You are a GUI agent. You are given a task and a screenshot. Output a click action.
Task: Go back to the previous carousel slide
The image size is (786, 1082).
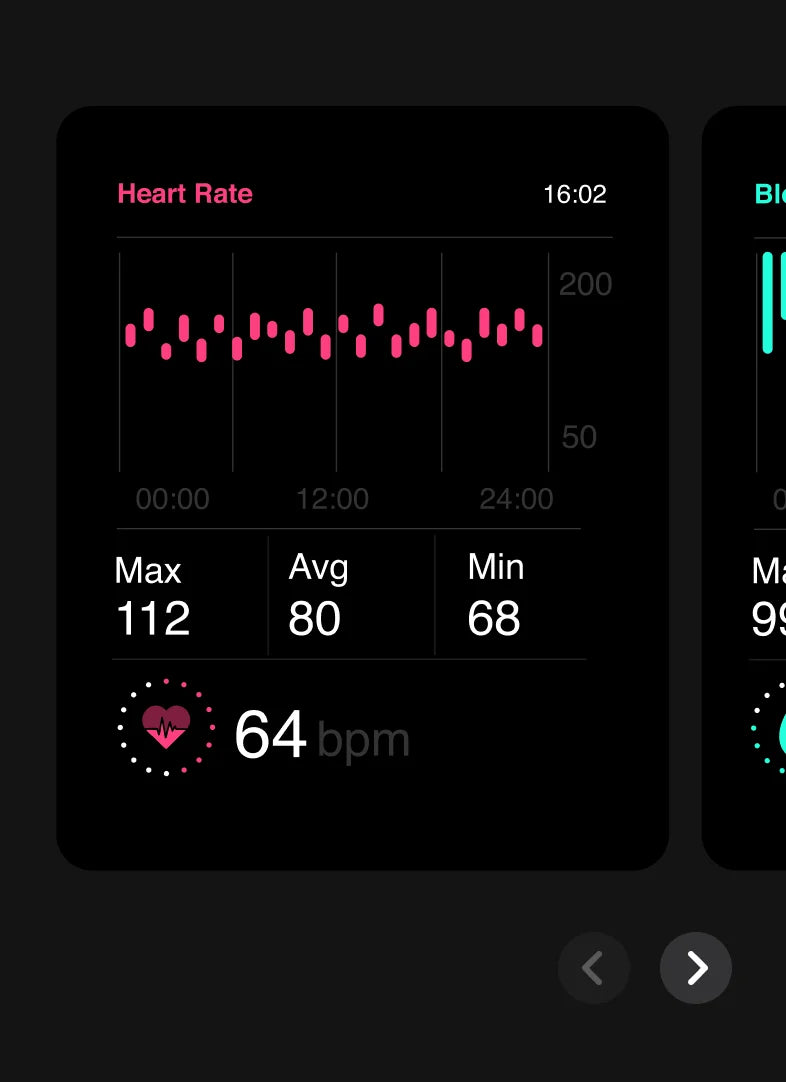[x=594, y=968]
